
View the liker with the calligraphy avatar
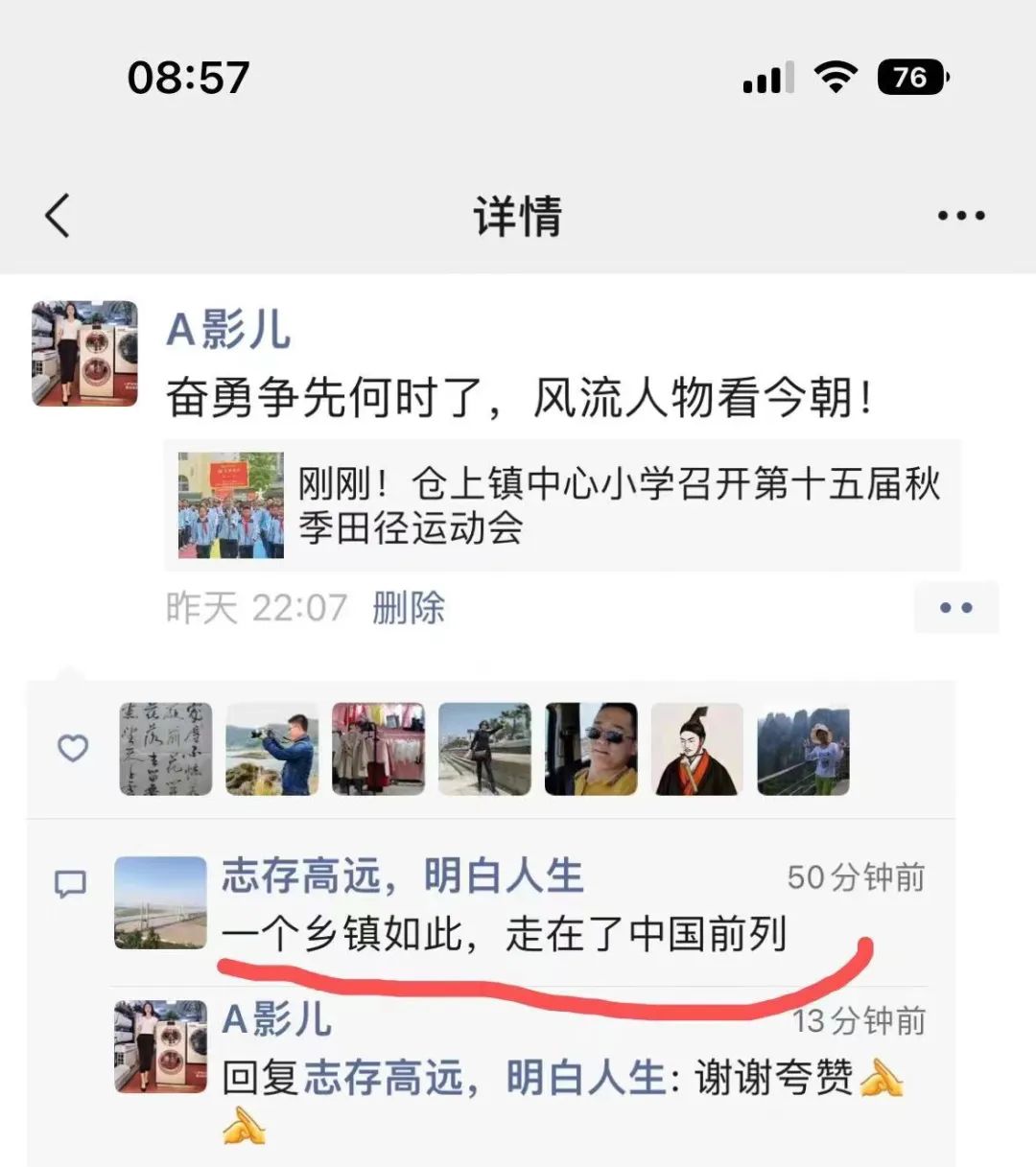(x=166, y=749)
